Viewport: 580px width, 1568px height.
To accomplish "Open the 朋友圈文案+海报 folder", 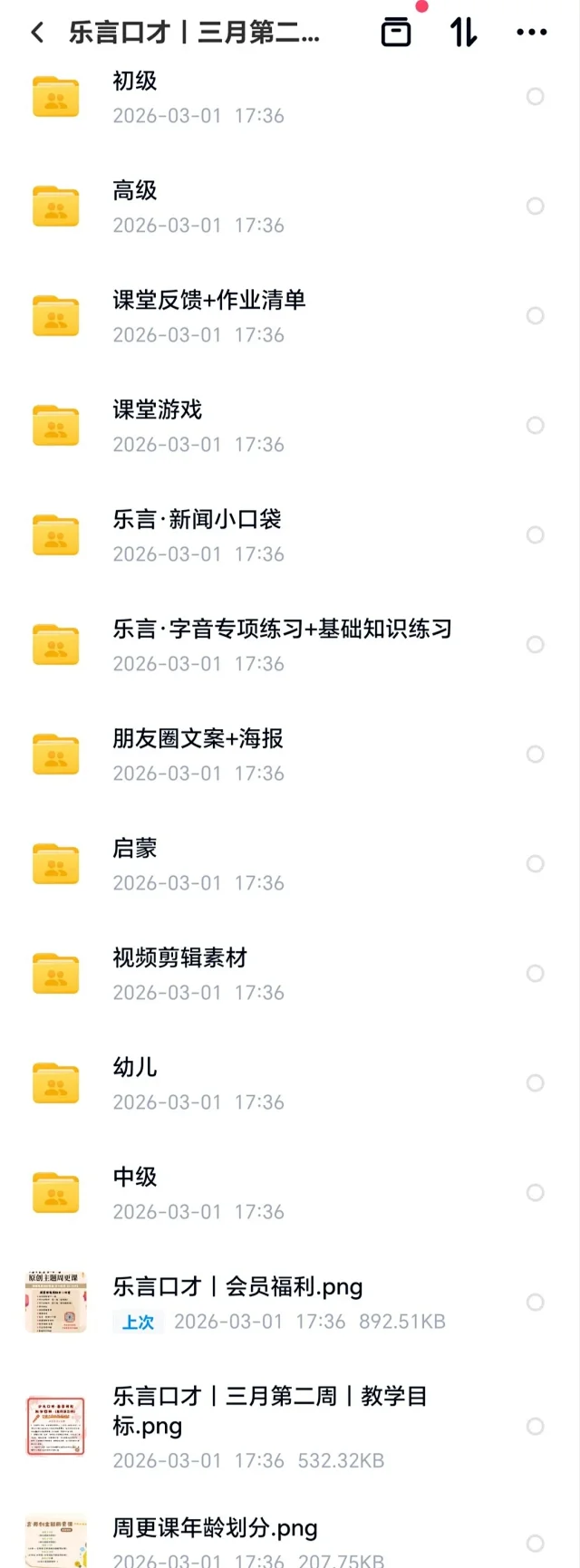I will pyautogui.click(x=198, y=739).
